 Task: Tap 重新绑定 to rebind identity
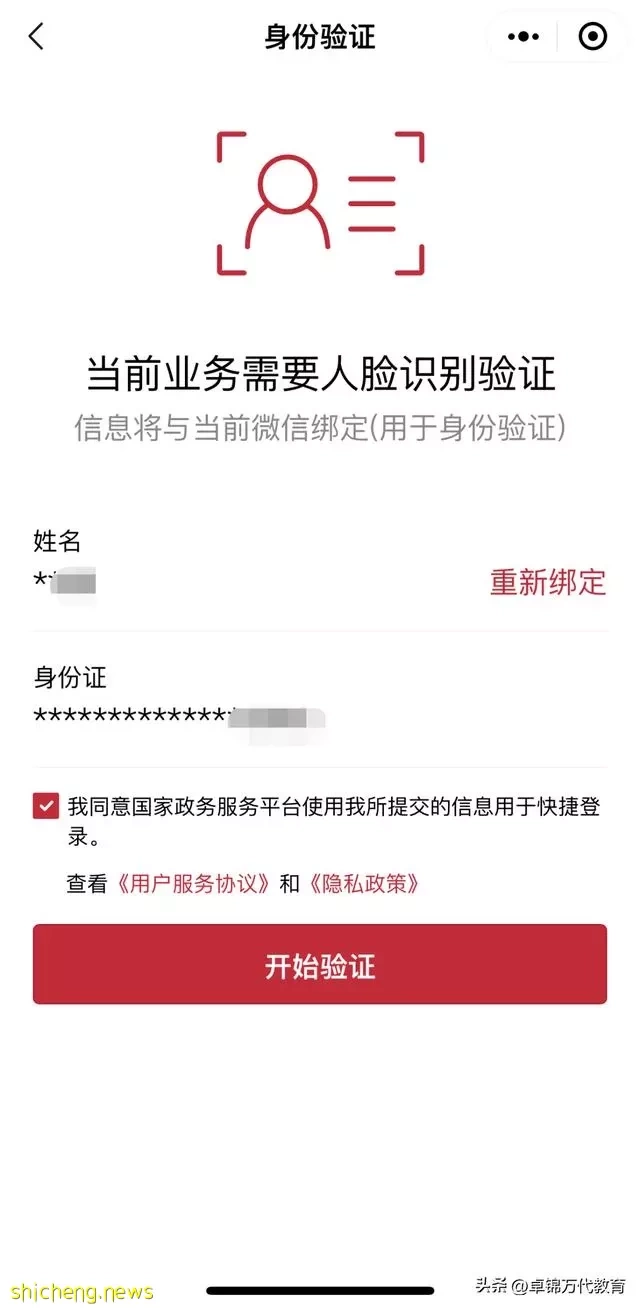[548, 582]
